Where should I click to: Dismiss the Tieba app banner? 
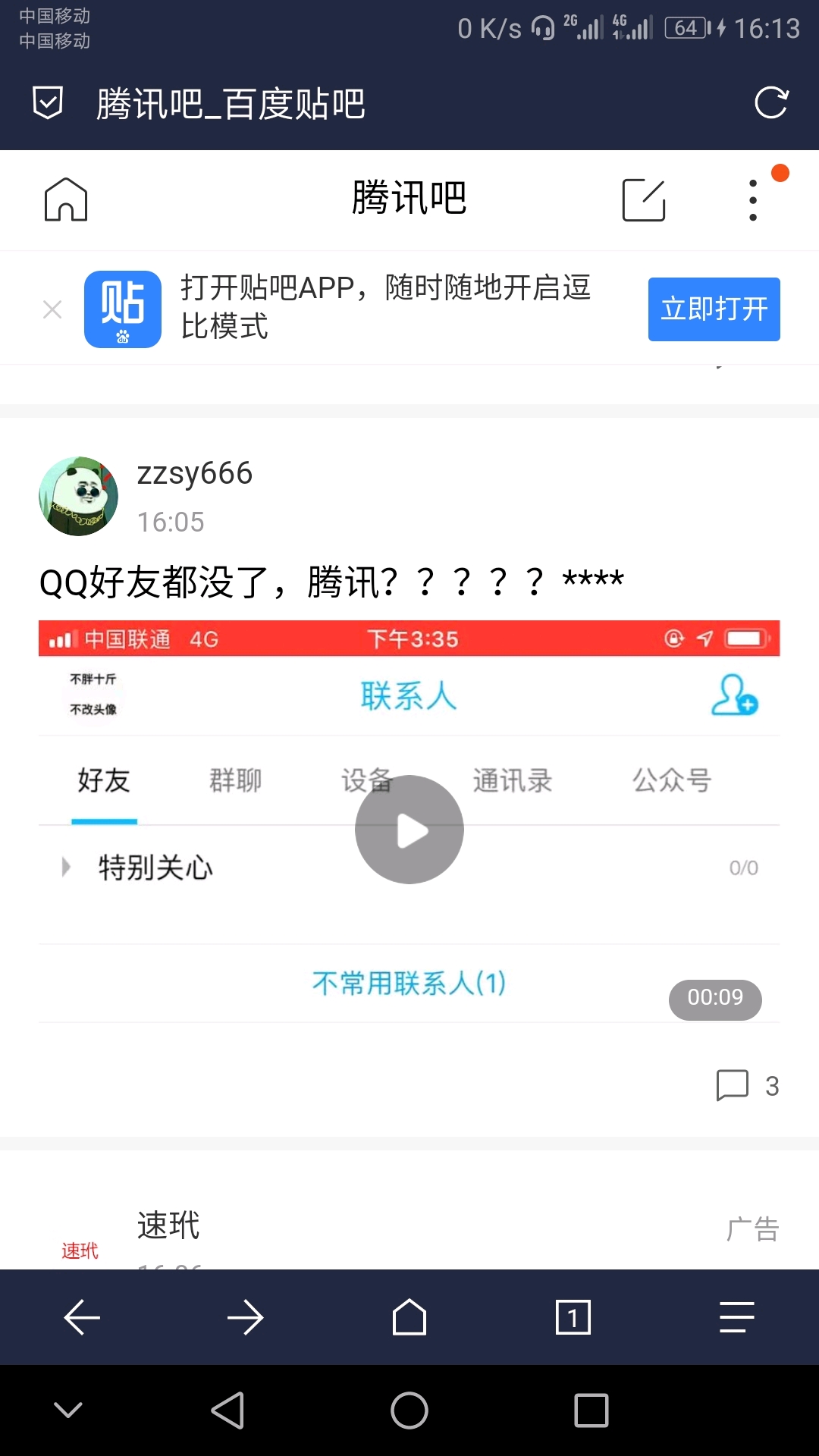[x=52, y=309]
